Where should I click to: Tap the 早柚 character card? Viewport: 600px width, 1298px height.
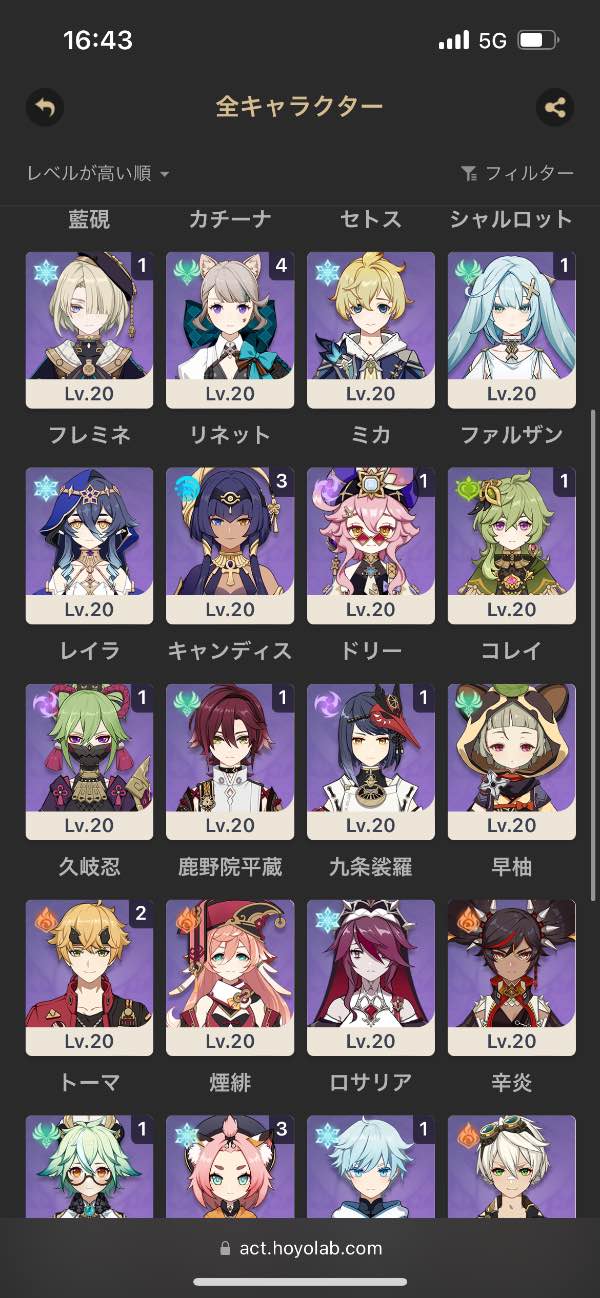pyautogui.click(x=511, y=762)
